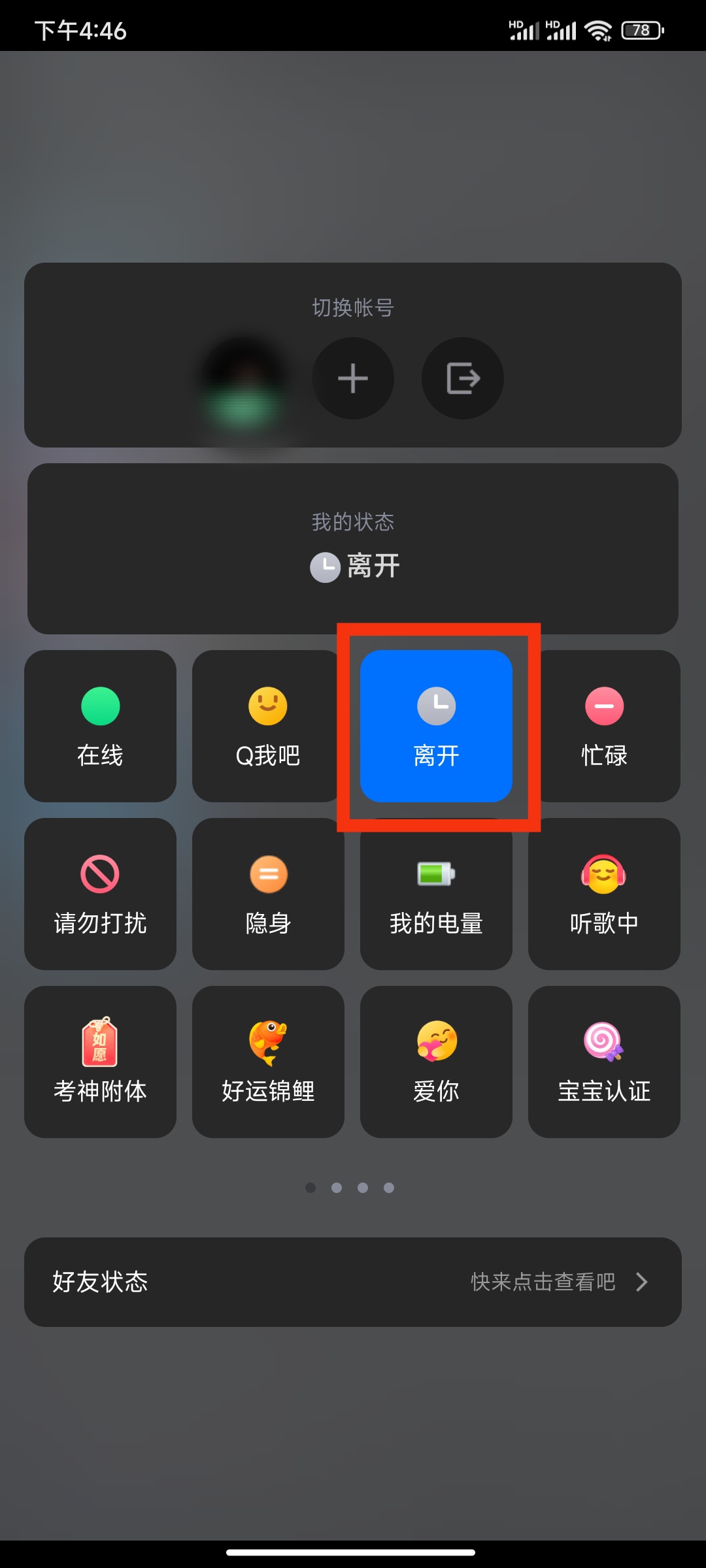
Task: Open 好友状态 row
Action: tap(353, 1282)
